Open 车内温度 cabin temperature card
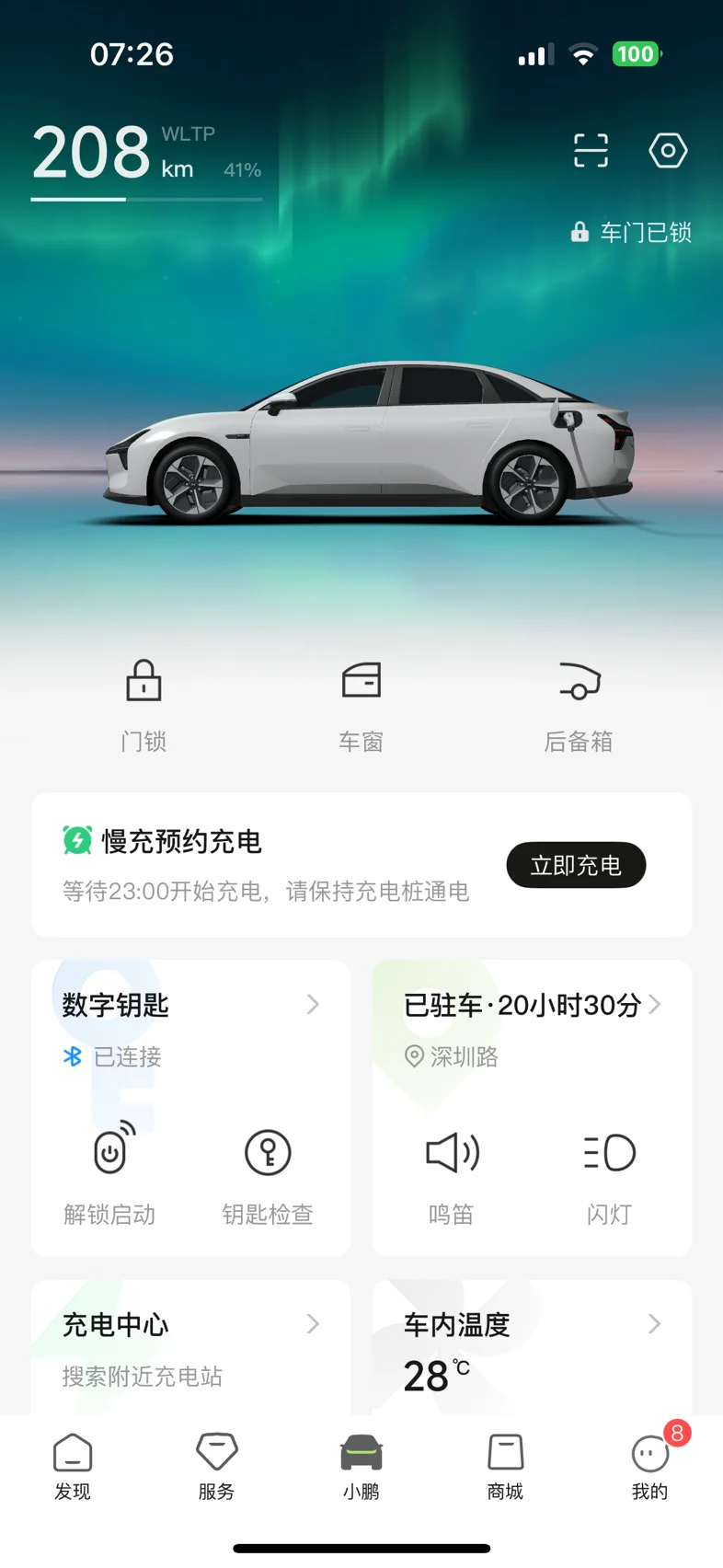Screen dimensions: 723x1568 coord(532,1347)
